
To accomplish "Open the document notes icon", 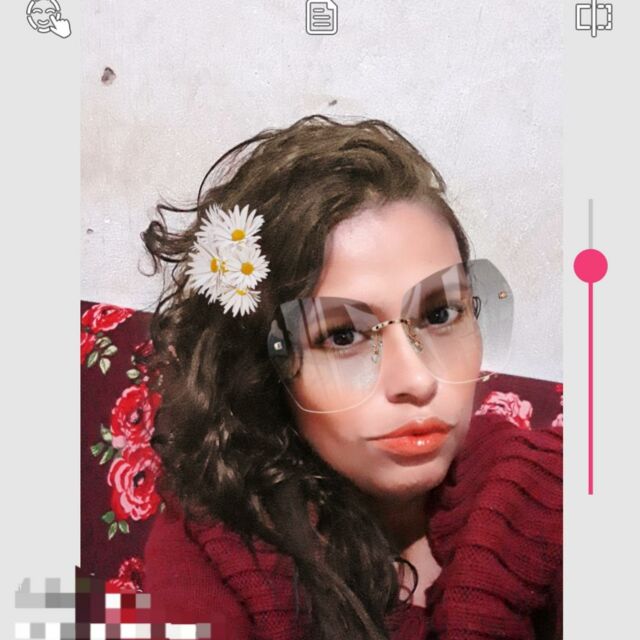I will [x=321, y=17].
